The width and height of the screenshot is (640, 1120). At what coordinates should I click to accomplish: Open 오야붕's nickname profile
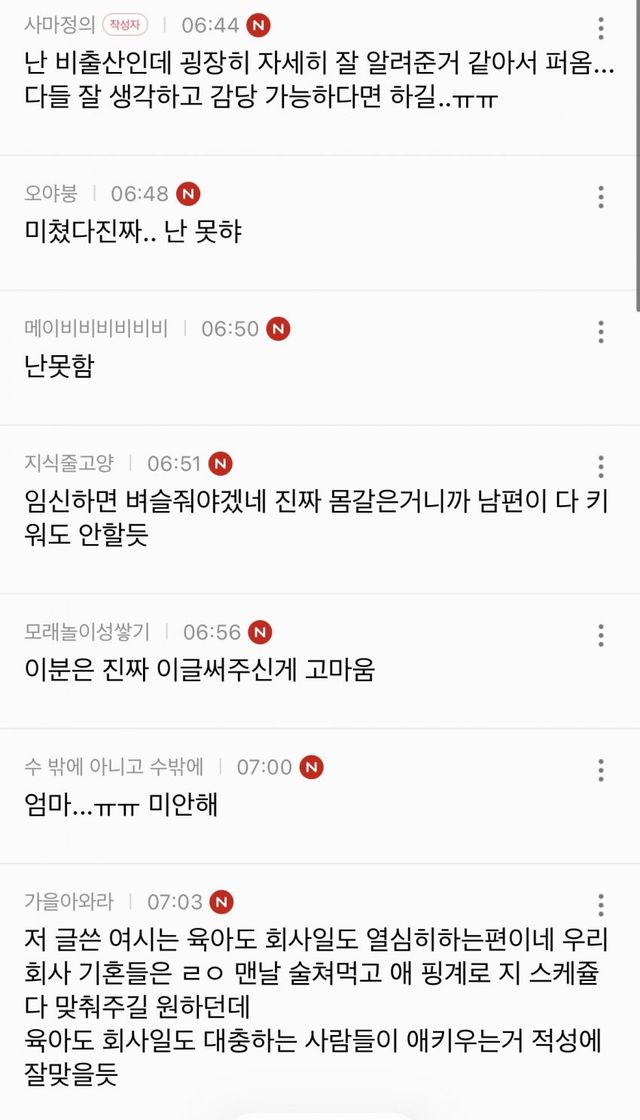tap(52, 193)
